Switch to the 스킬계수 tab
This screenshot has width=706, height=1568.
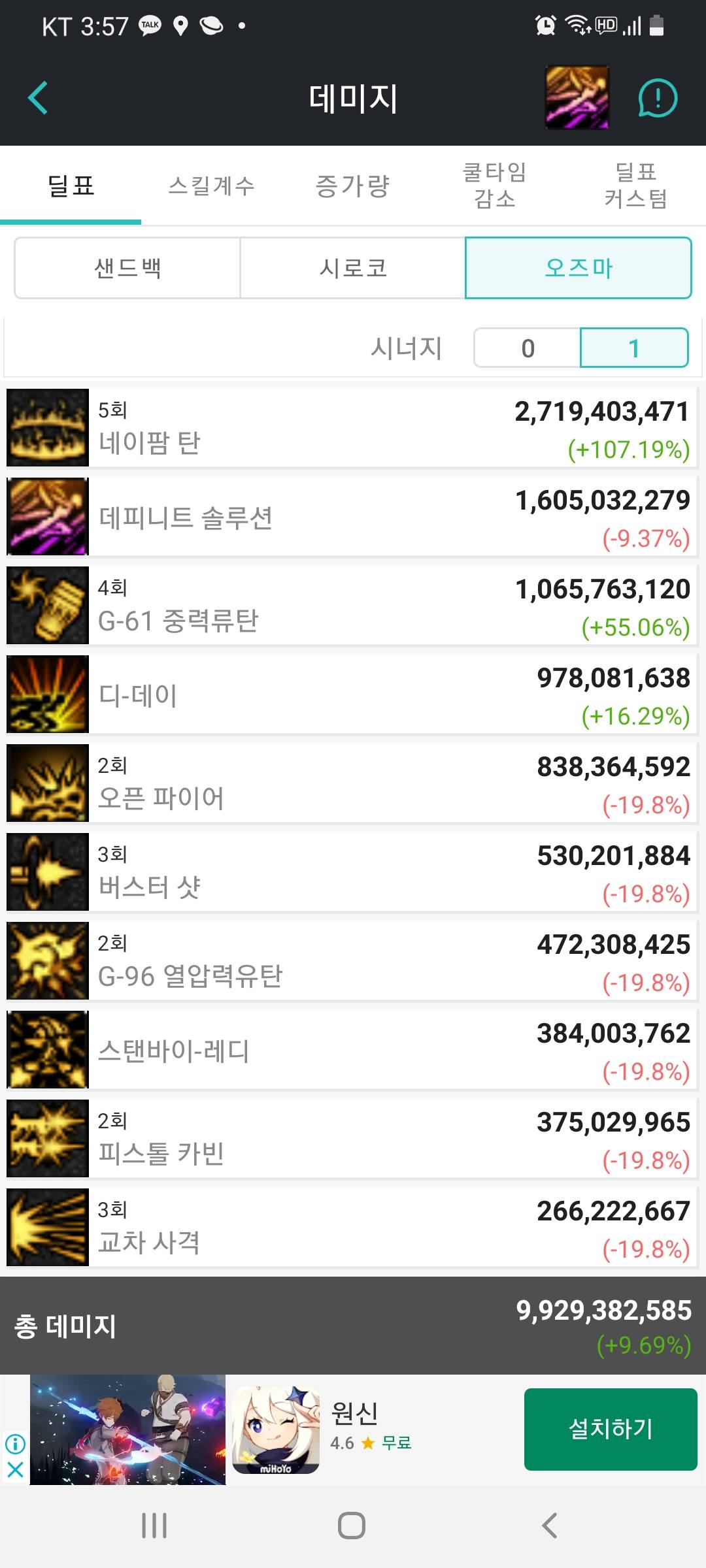[x=211, y=186]
